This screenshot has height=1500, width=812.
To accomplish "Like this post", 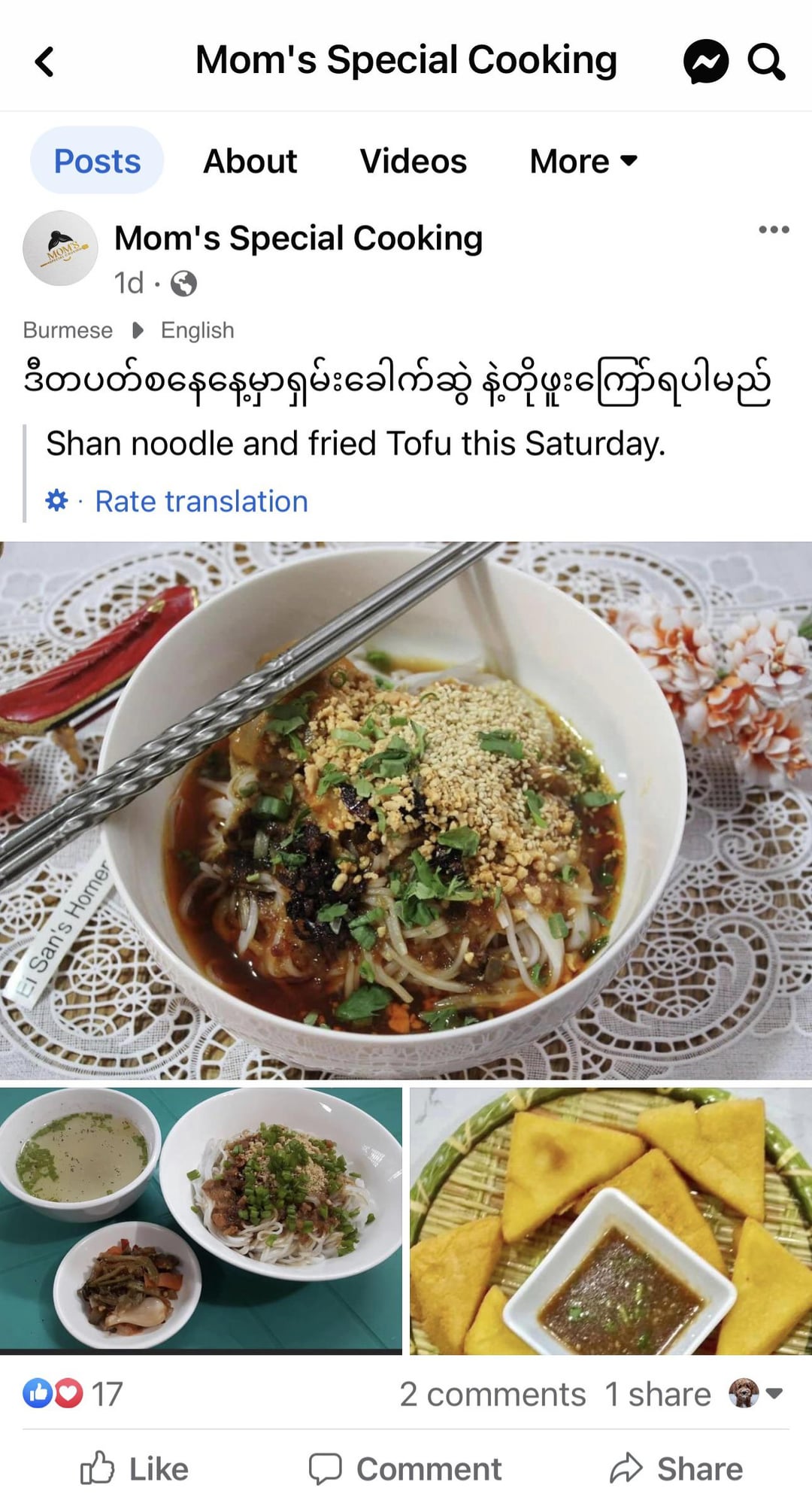I will coord(135,1468).
